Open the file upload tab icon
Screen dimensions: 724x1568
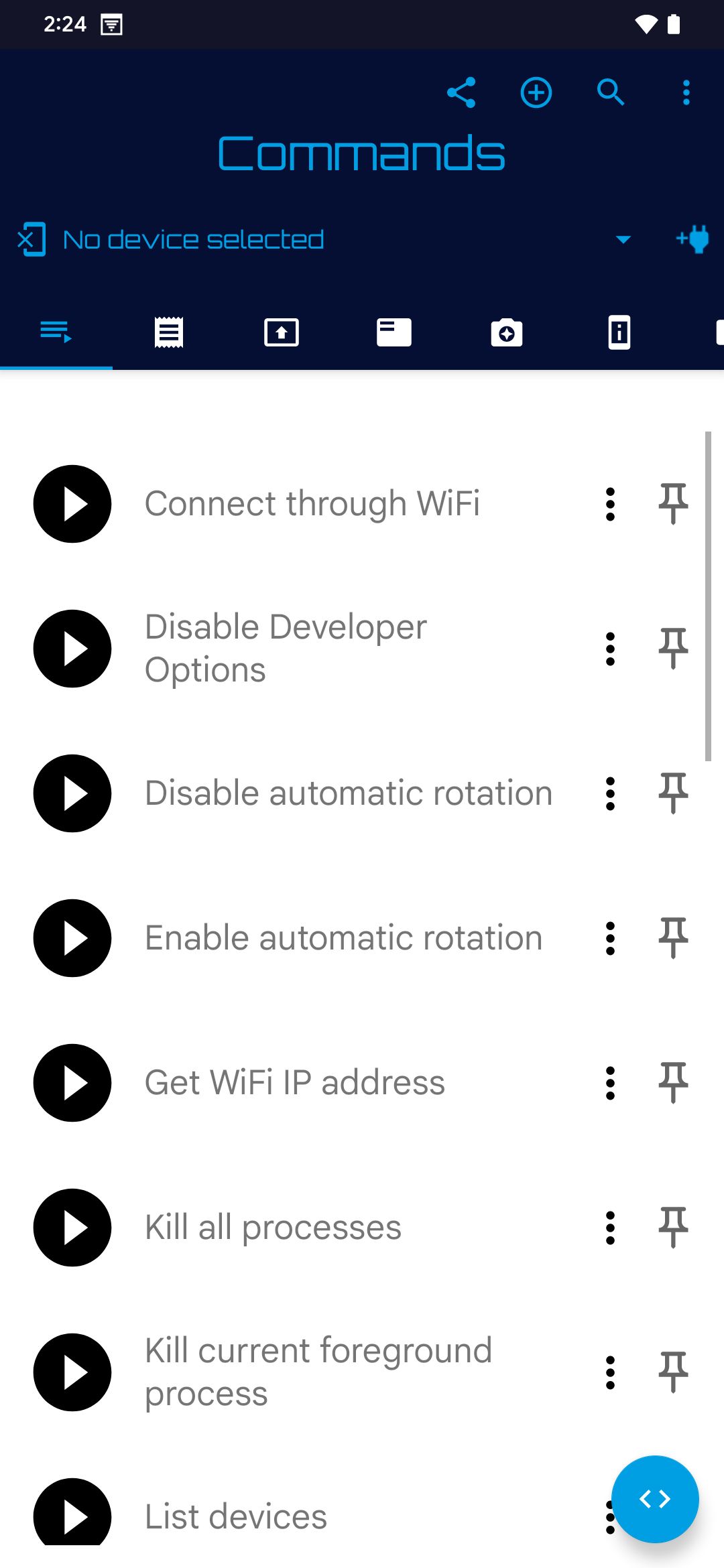281,332
